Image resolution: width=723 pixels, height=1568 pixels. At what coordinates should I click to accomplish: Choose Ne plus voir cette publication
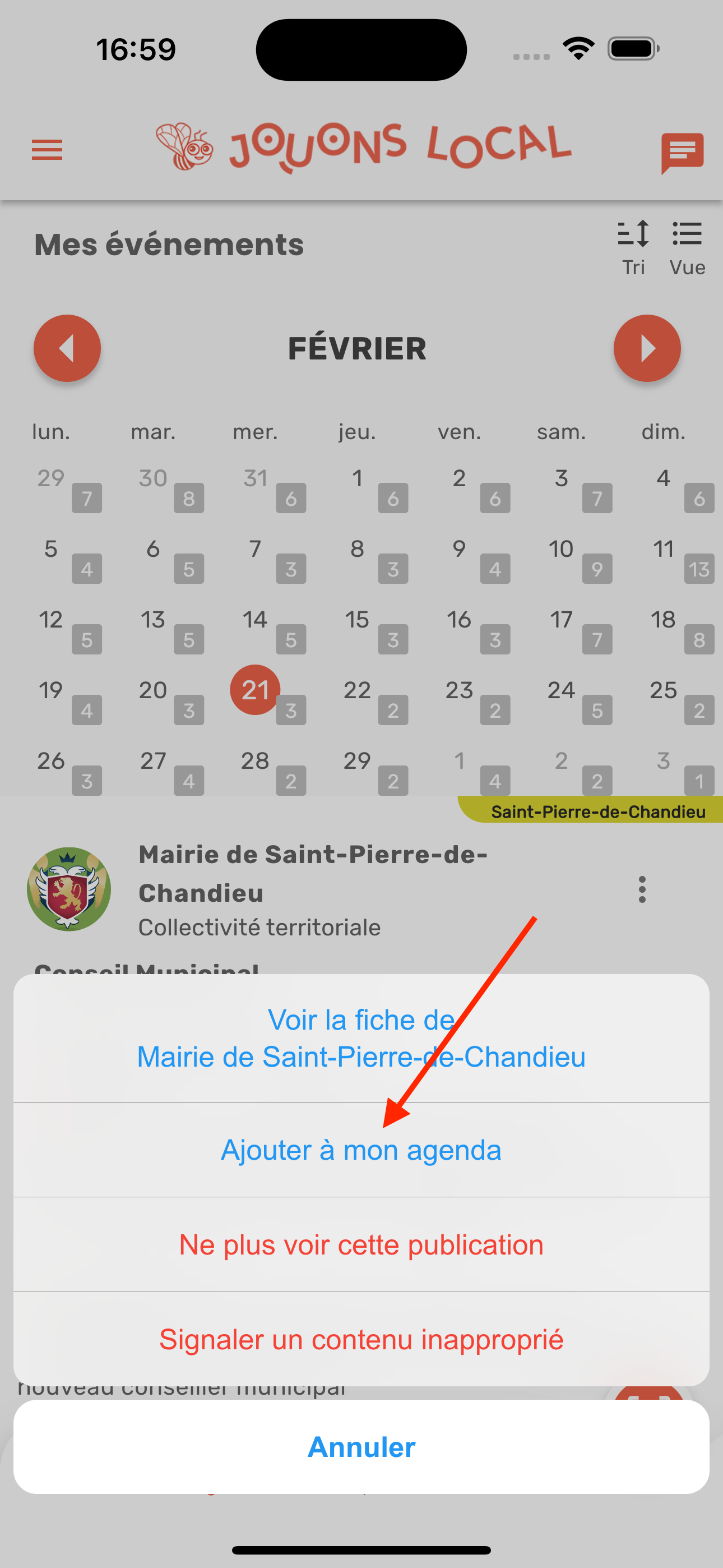(x=361, y=1245)
